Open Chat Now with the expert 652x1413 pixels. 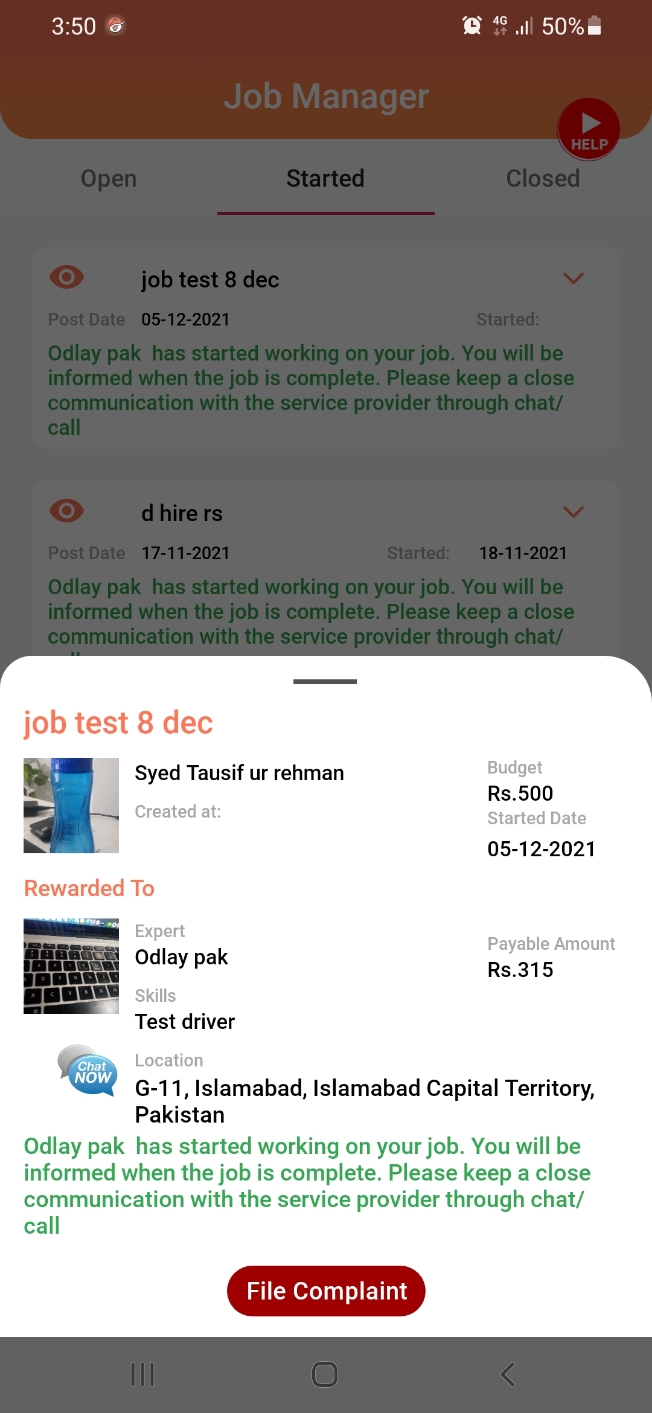[87, 1071]
